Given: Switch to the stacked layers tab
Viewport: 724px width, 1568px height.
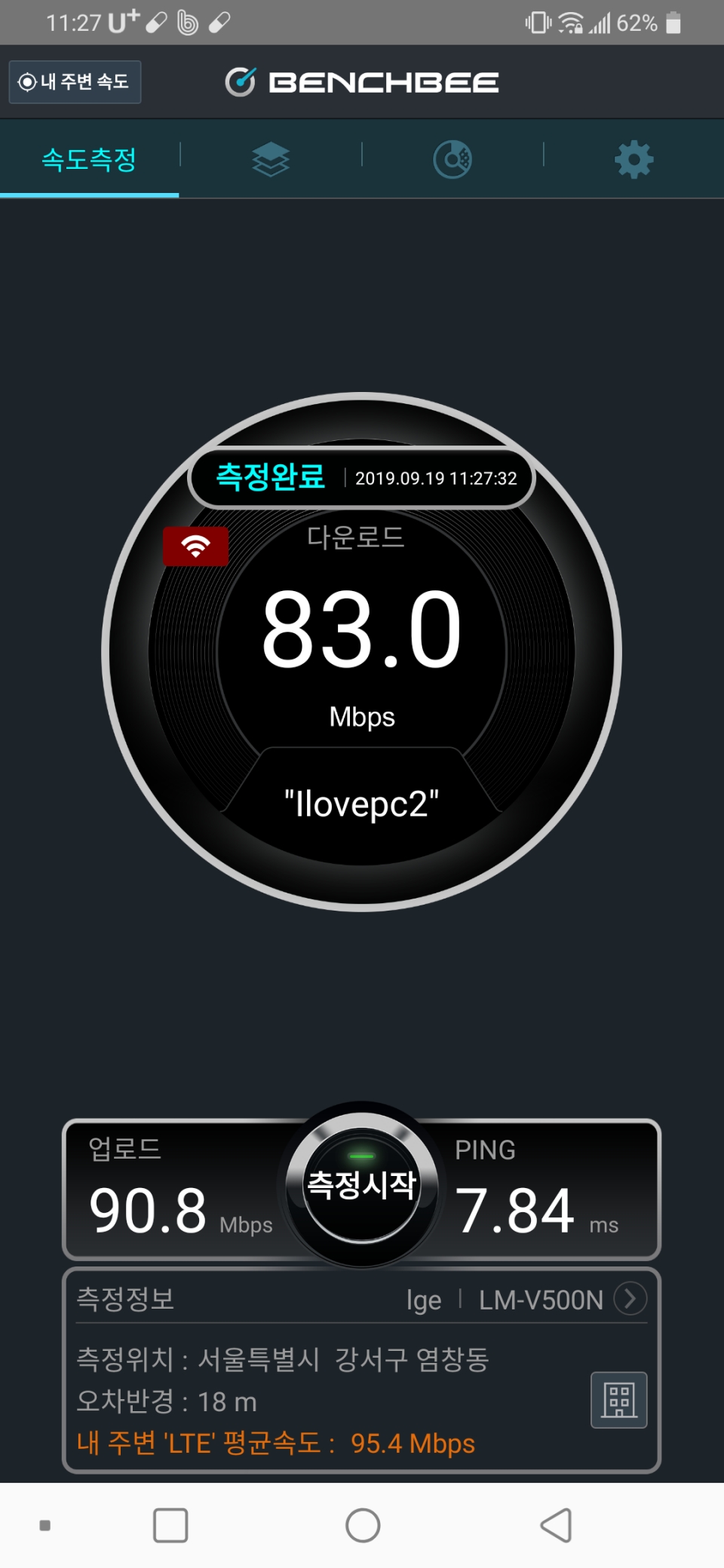Looking at the screenshot, I should (271, 159).
